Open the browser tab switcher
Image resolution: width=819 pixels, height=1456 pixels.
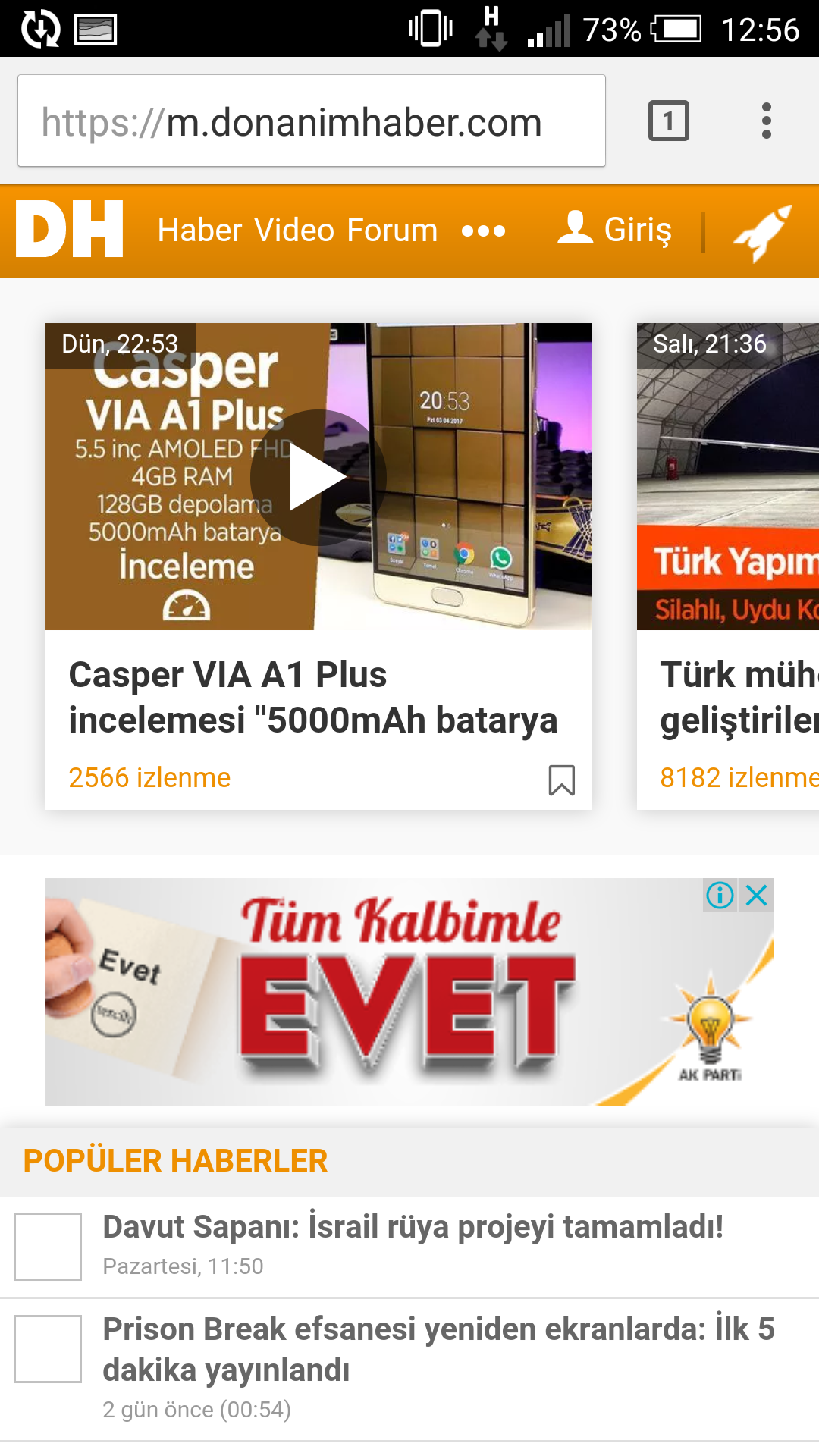[x=668, y=121]
